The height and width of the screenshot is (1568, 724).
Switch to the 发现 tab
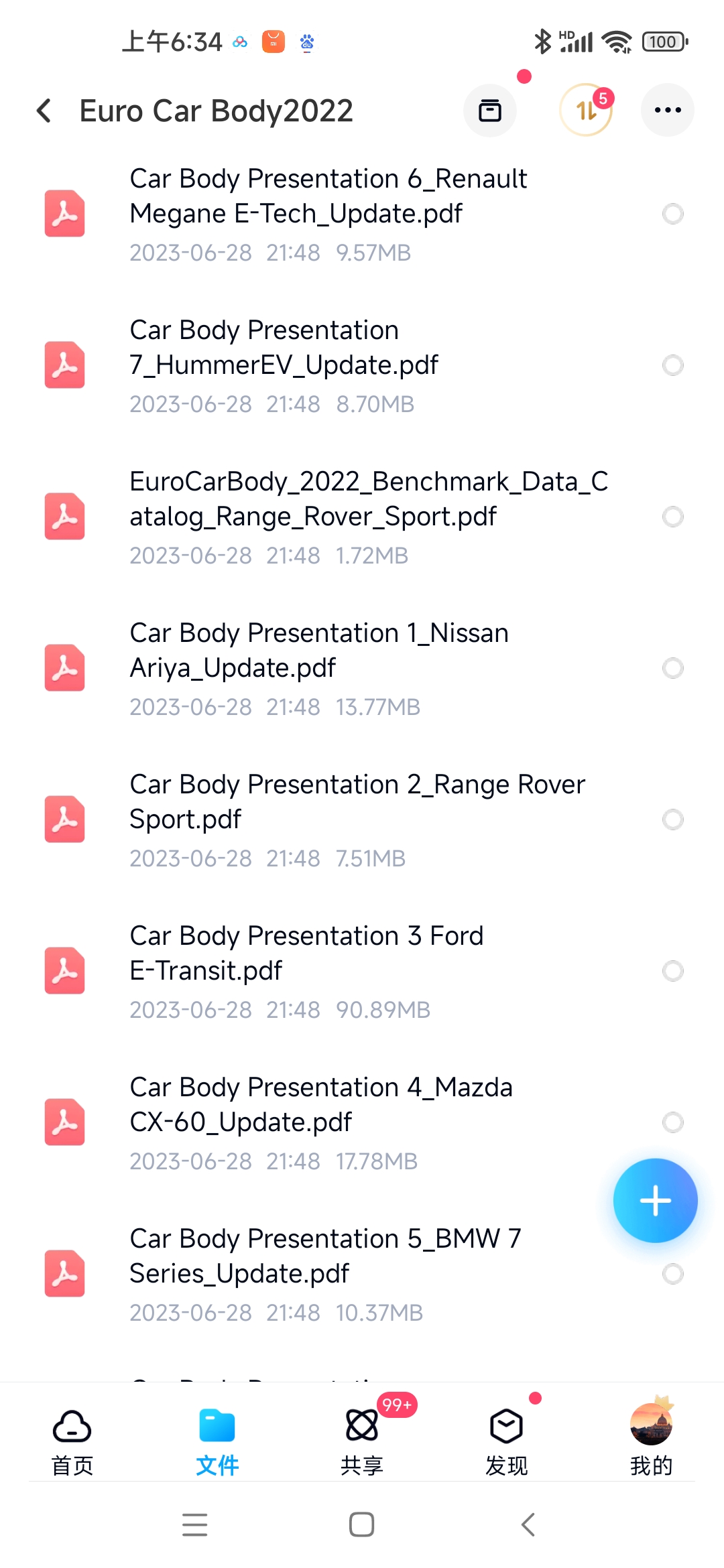tap(507, 1442)
